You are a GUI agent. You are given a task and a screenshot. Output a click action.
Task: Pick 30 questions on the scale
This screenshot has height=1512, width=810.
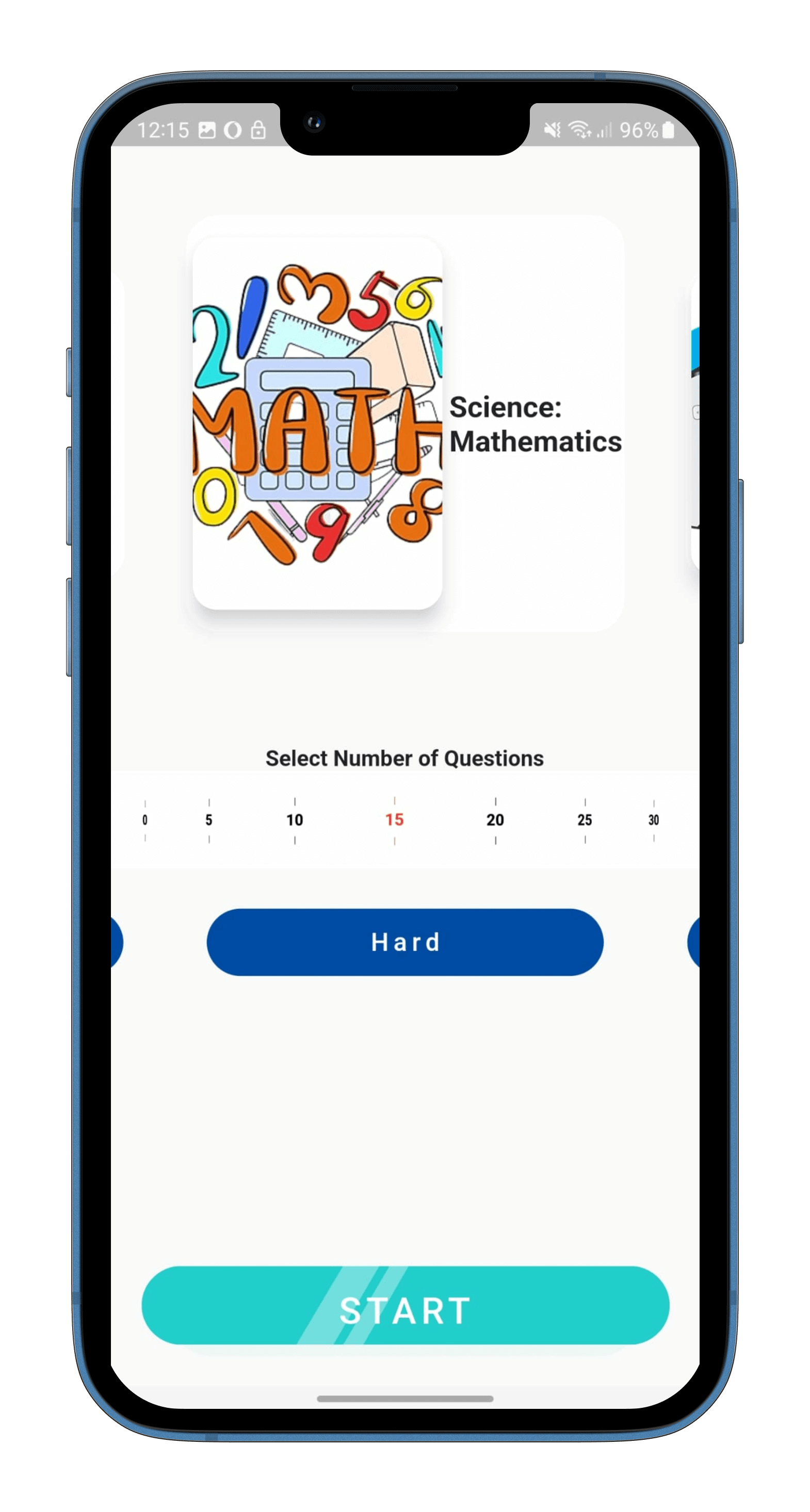tap(653, 820)
